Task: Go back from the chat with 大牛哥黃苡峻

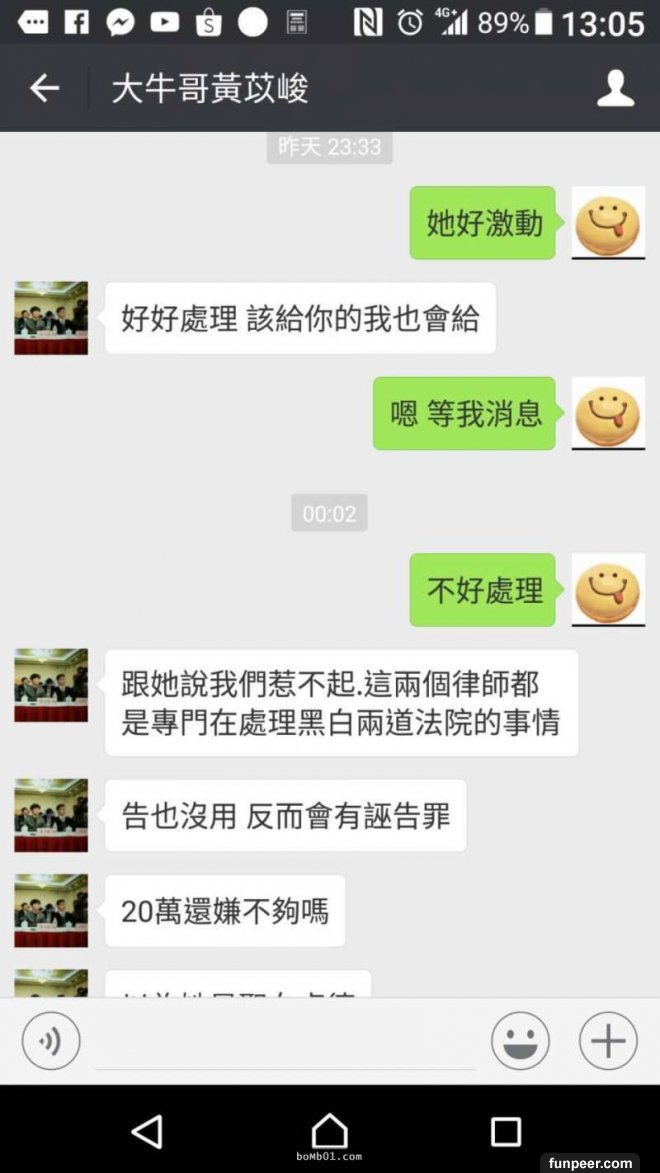Action: tap(44, 89)
